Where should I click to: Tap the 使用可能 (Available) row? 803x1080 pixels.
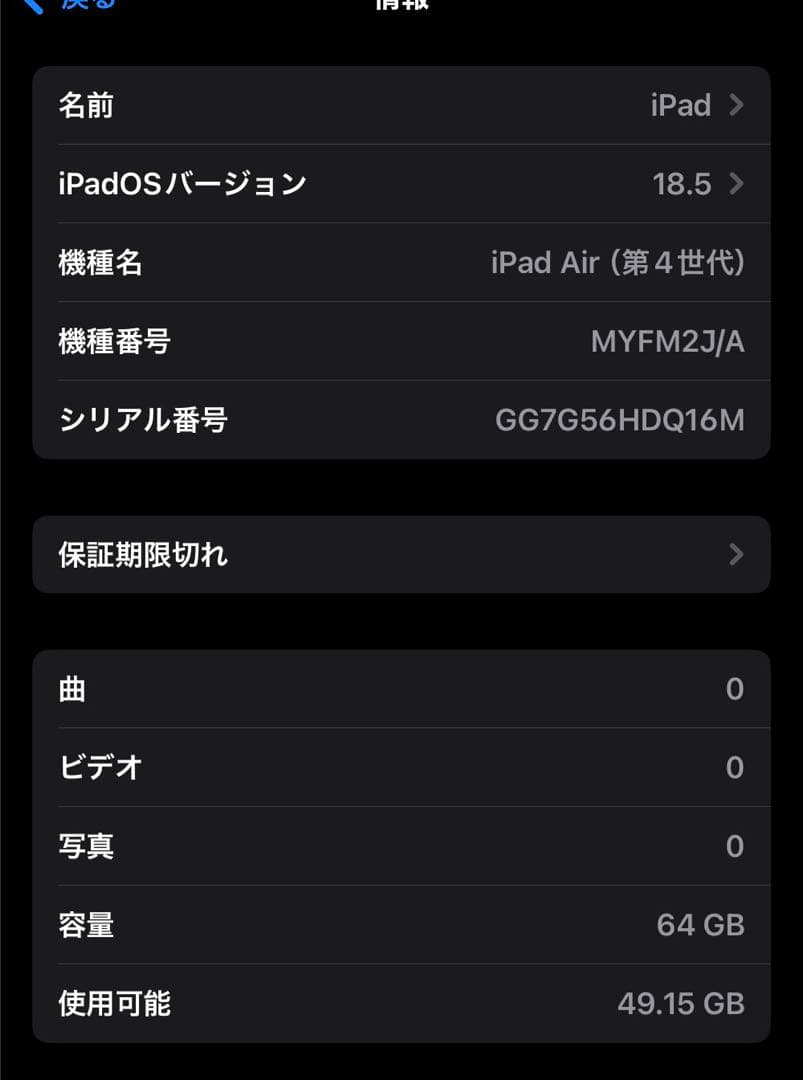pyautogui.click(x=400, y=1004)
